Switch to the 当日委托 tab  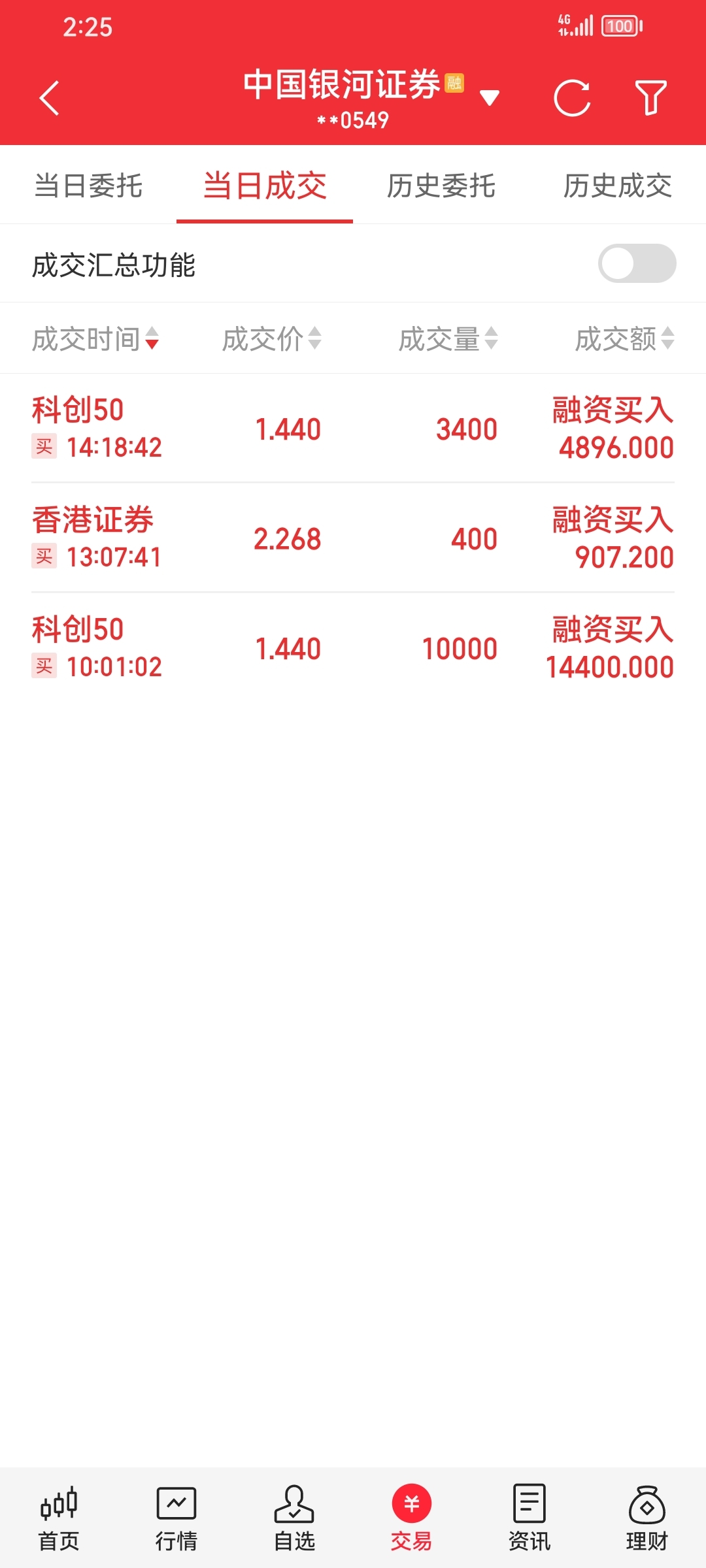coord(88,186)
